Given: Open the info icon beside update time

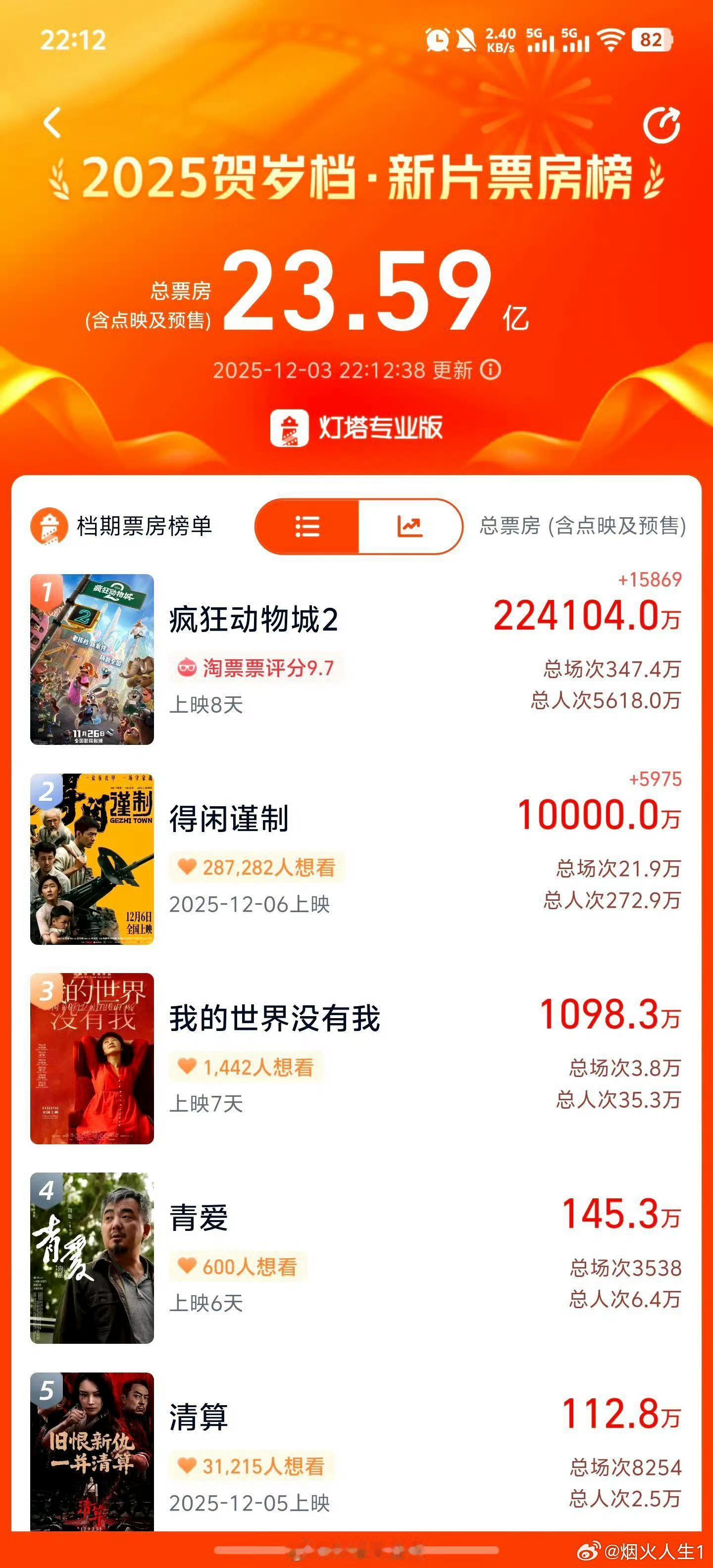Looking at the screenshot, I should point(491,369).
